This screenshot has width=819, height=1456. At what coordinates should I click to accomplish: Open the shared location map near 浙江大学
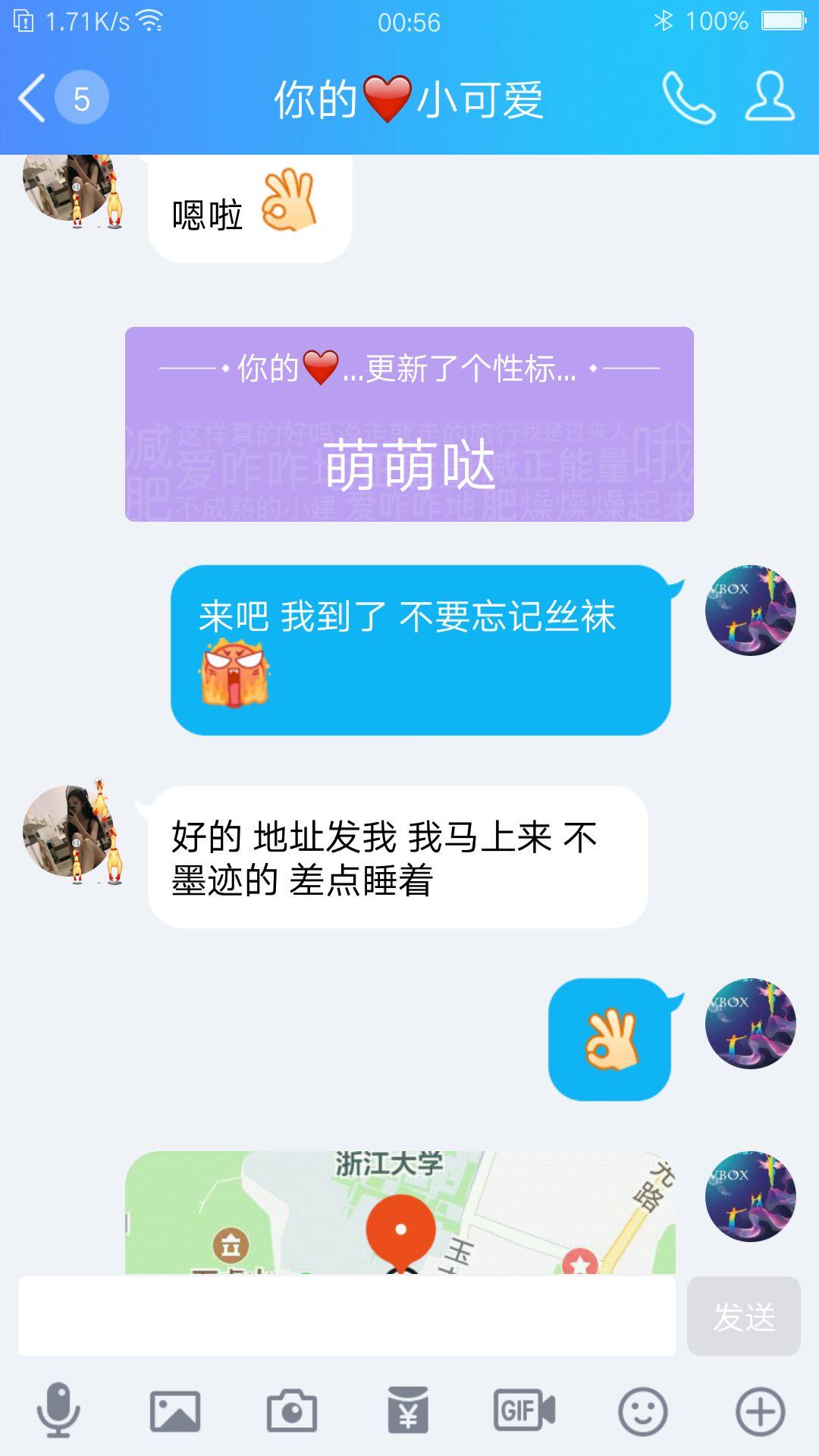click(x=400, y=1212)
